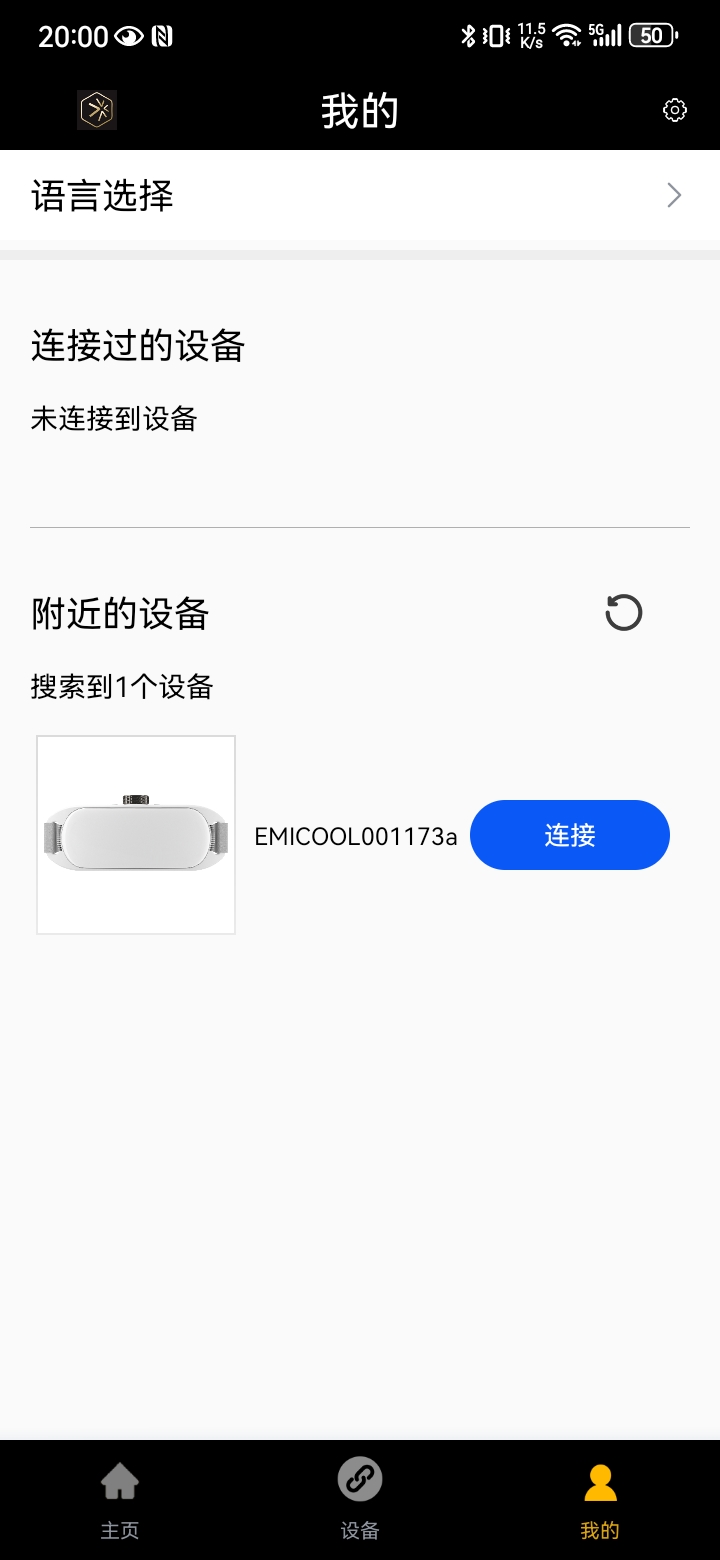Tap the battery indicator showing 50

[650, 34]
